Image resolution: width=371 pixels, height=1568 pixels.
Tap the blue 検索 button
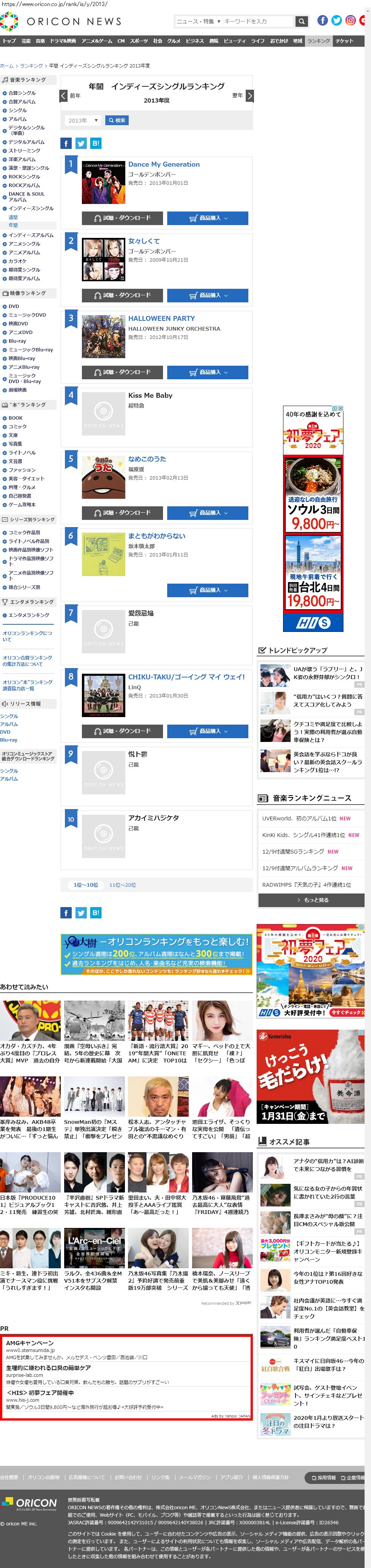(x=116, y=121)
